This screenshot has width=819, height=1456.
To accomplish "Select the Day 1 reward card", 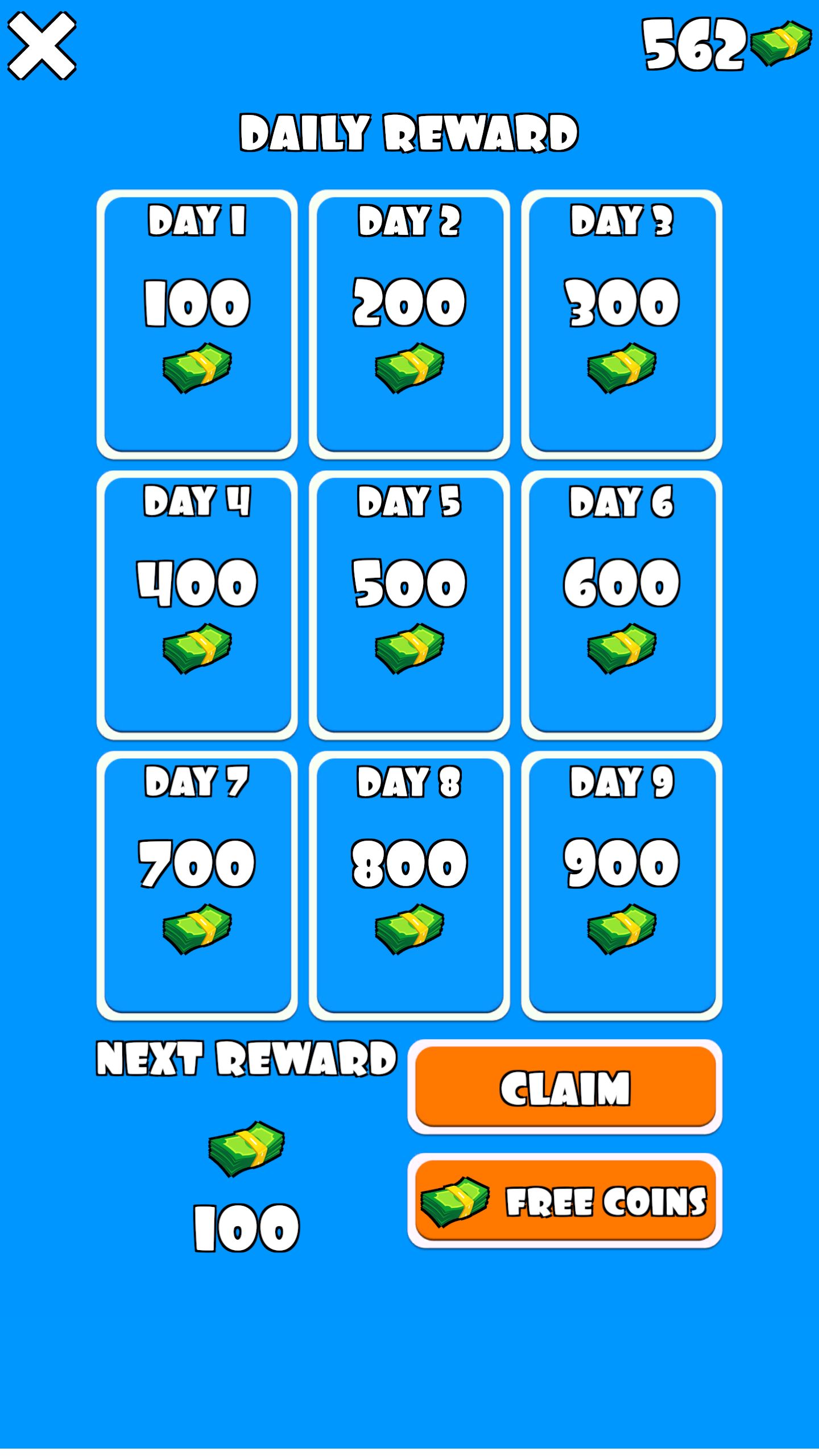I will 197,324.
